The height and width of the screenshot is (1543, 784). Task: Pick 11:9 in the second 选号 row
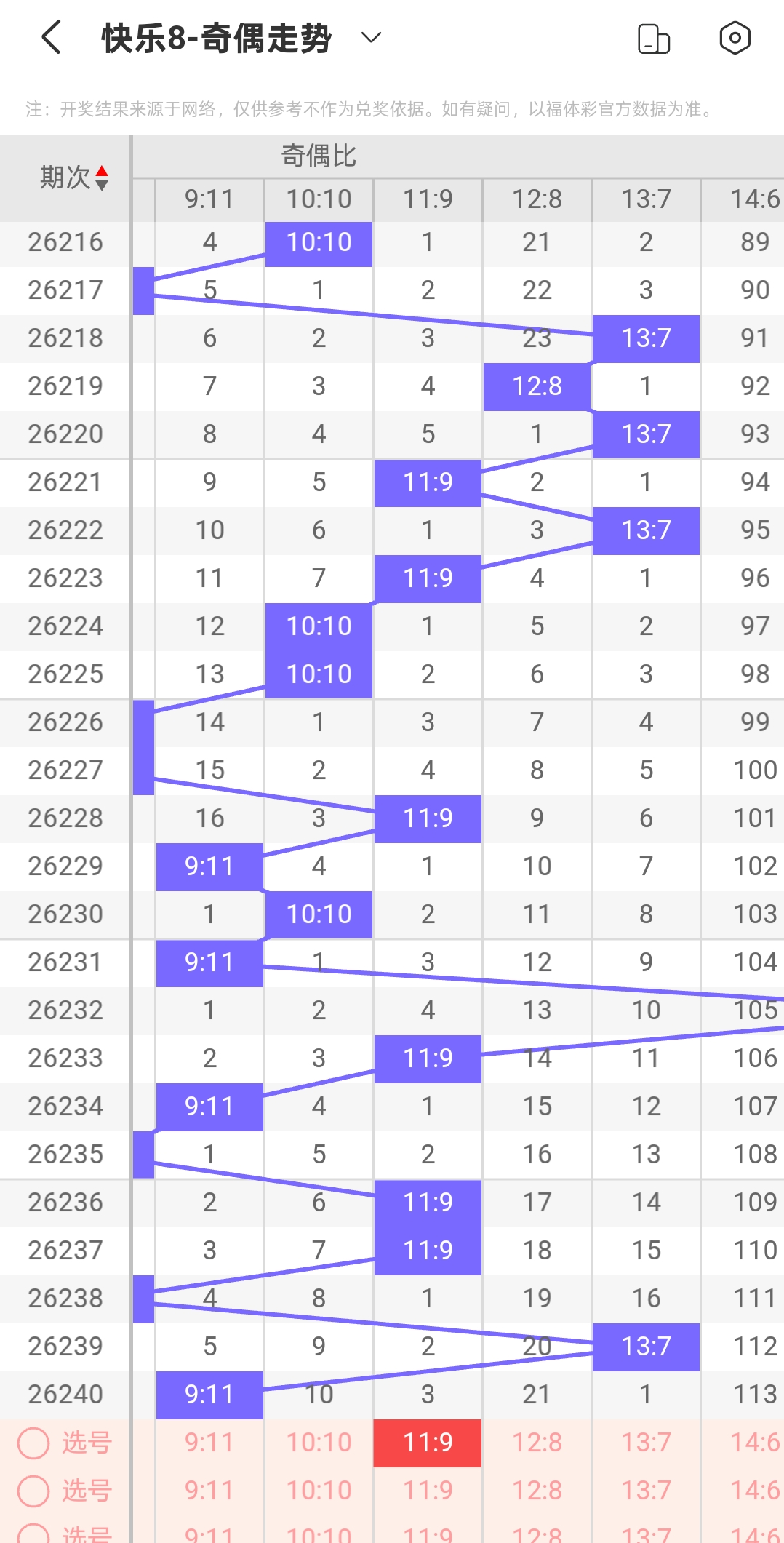click(x=428, y=1491)
